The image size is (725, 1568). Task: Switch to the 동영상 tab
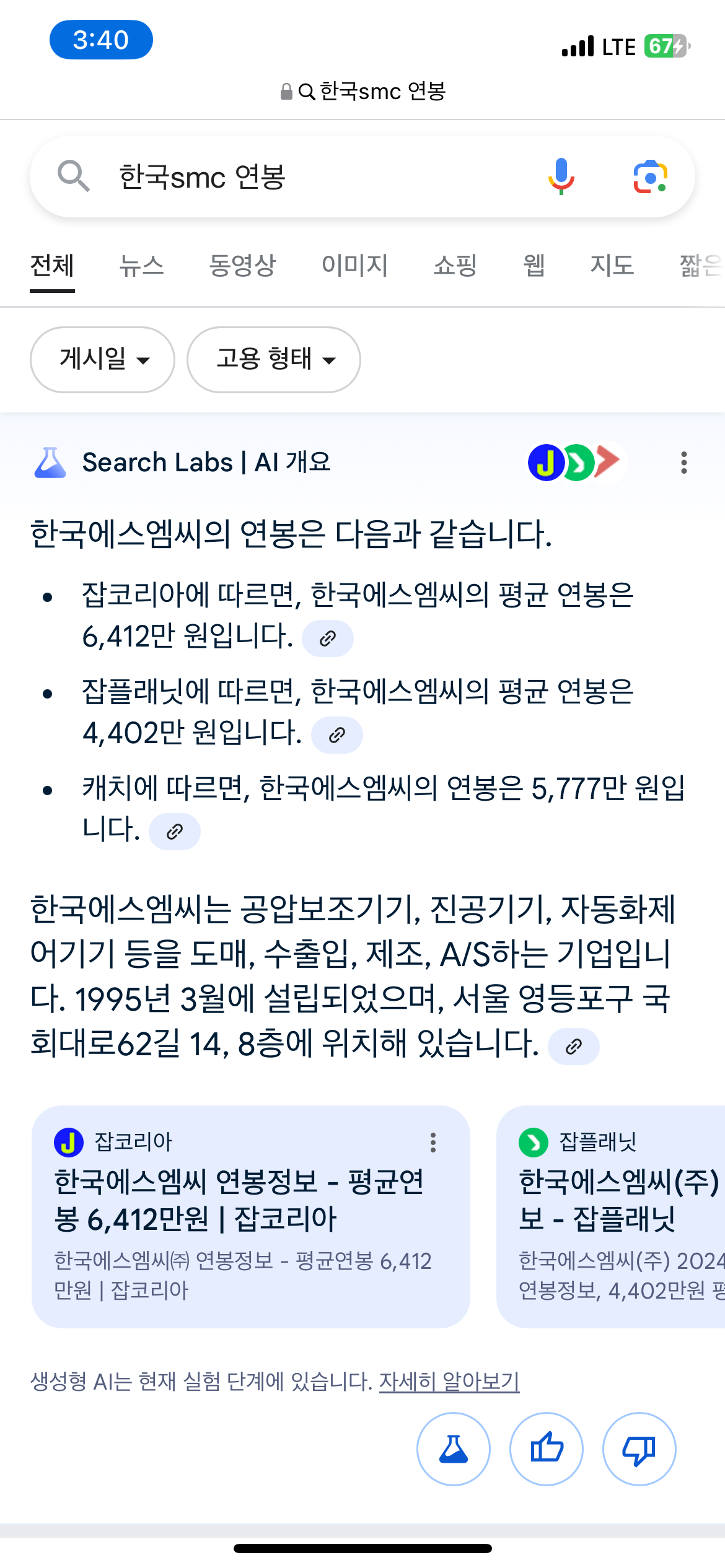(242, 266)
